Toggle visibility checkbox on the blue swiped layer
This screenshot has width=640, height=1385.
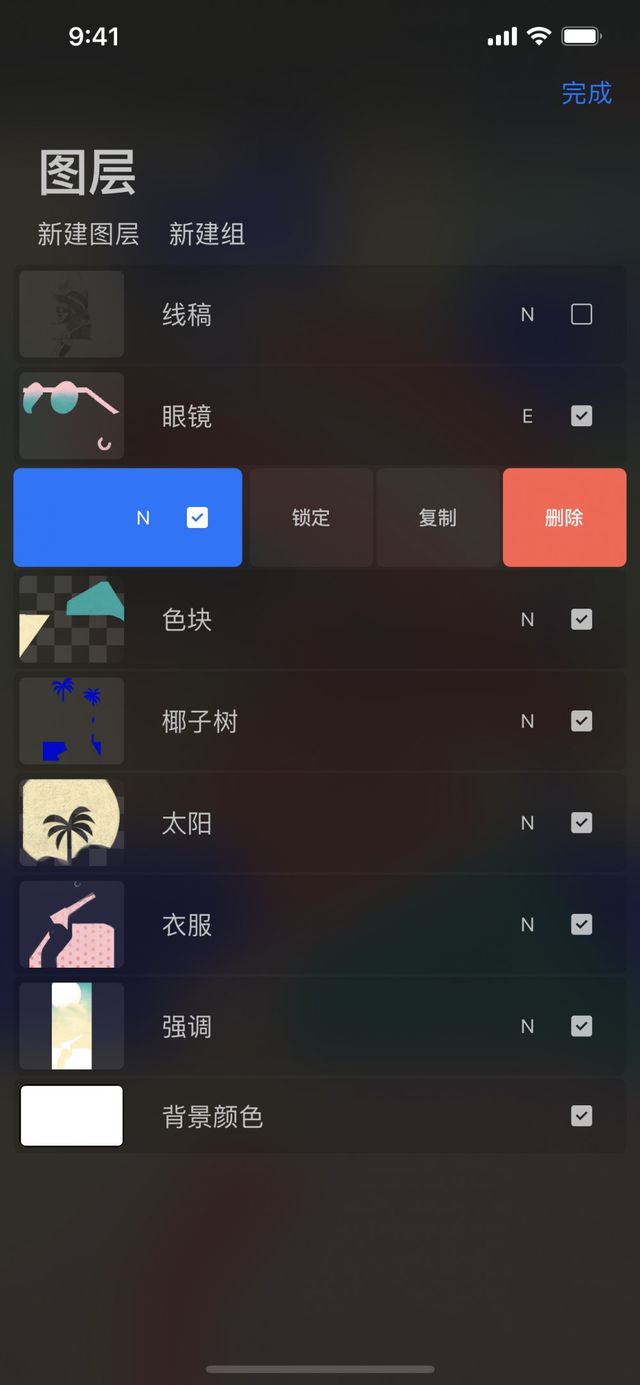(197, 518)
